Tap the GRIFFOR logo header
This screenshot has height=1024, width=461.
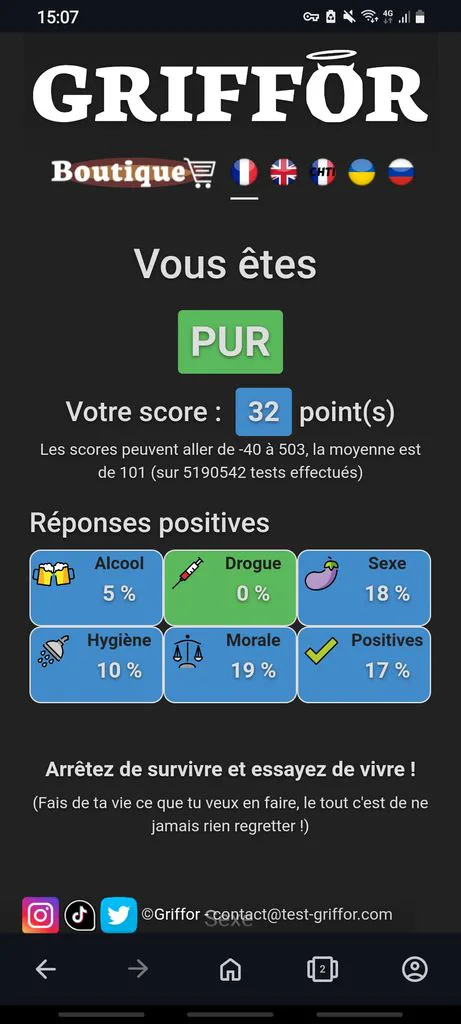pos(230,90)
